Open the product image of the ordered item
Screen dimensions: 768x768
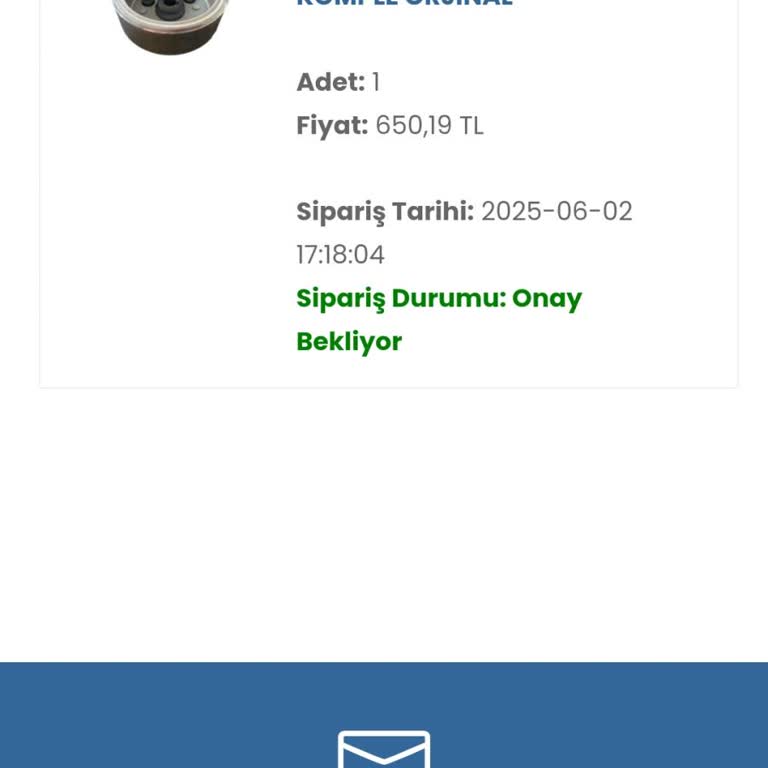point(170,24)
